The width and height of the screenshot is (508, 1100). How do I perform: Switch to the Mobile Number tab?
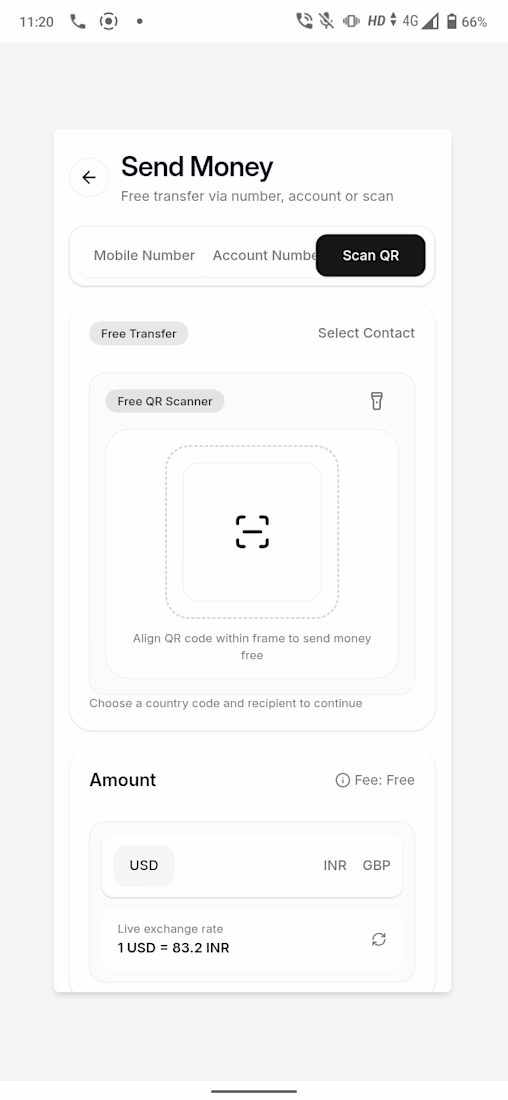click(144, 255)
